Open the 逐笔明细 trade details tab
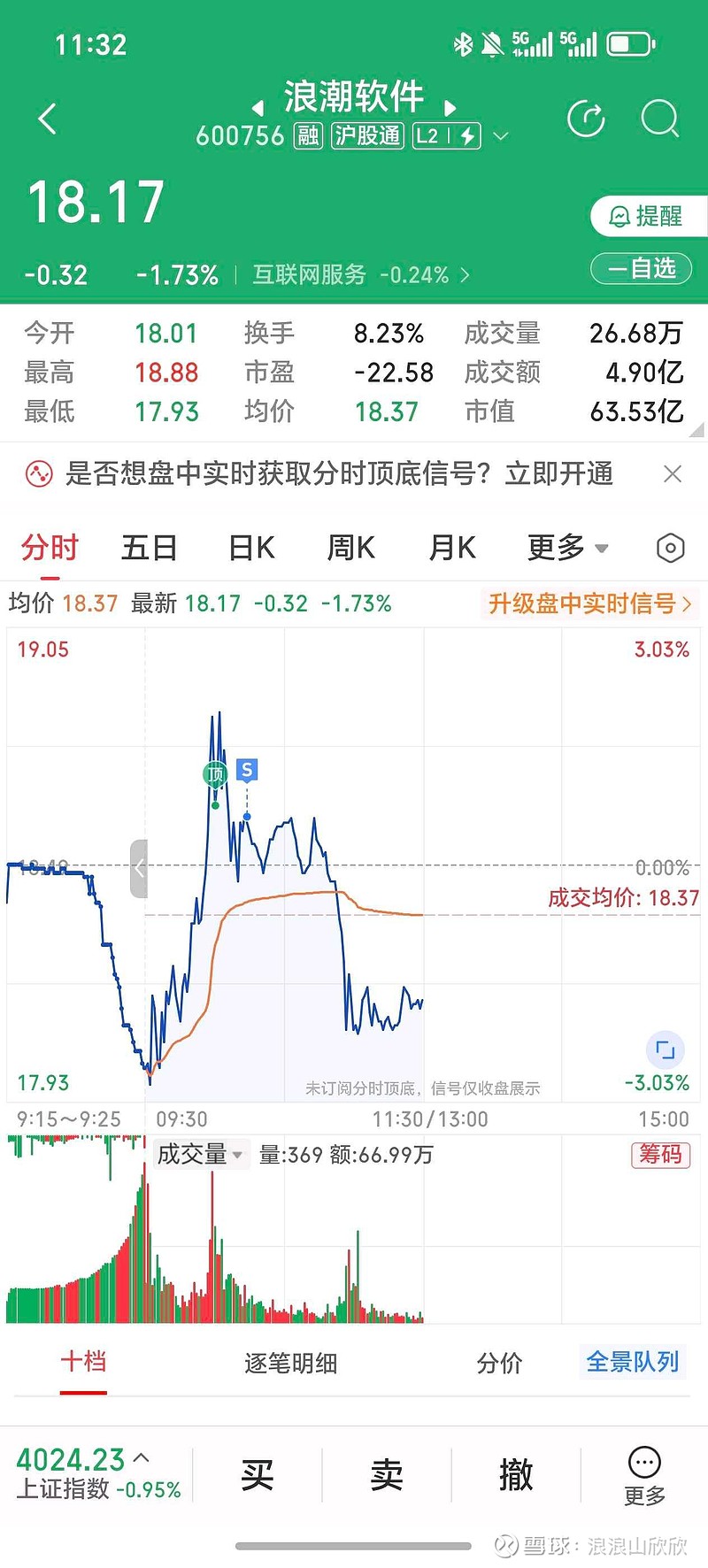The image size is (708, 1568). click(x=292, y=1364)
